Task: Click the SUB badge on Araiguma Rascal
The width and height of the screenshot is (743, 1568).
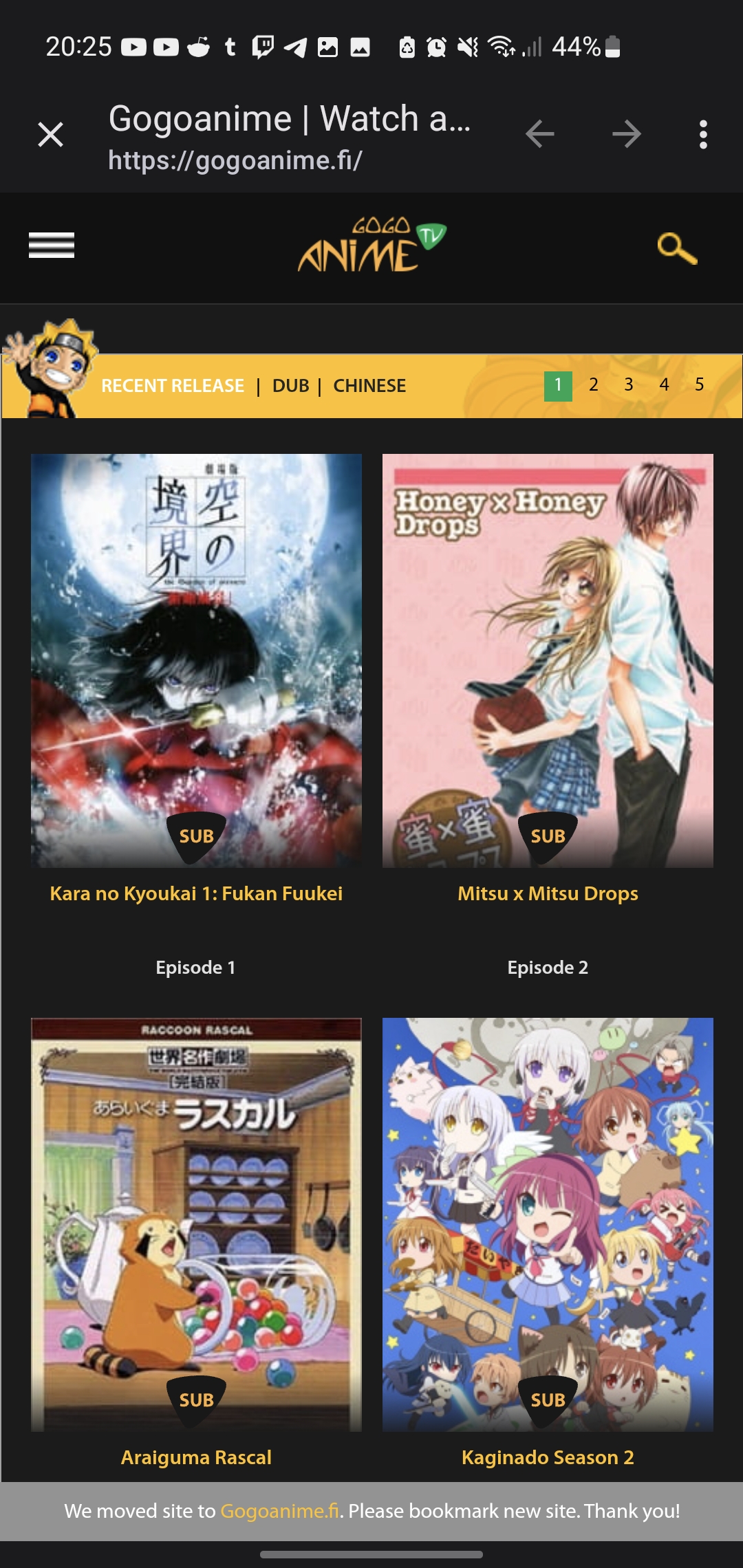Action: (x=195, y=1400)
